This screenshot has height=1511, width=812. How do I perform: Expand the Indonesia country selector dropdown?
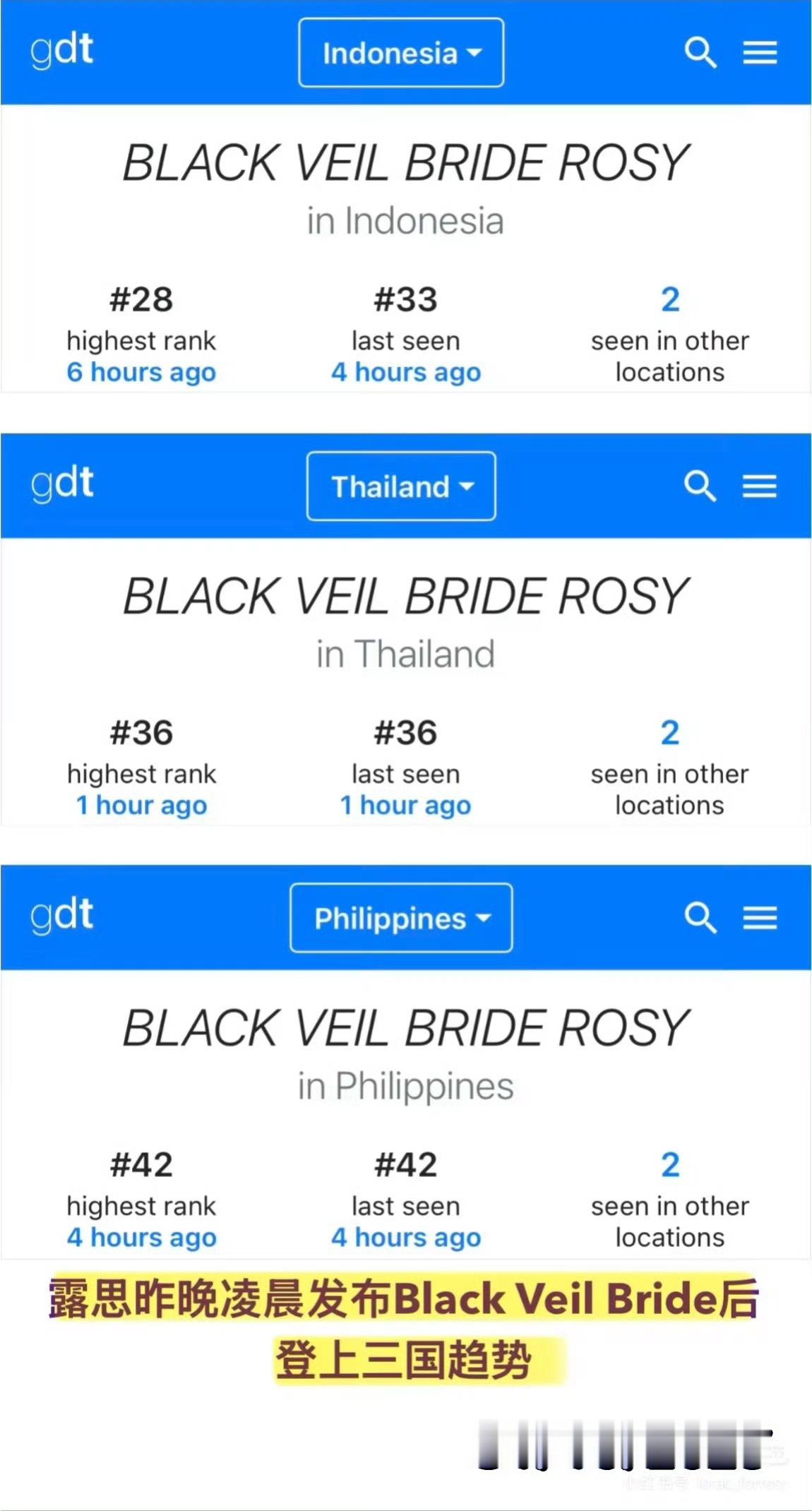click(400, 52)
